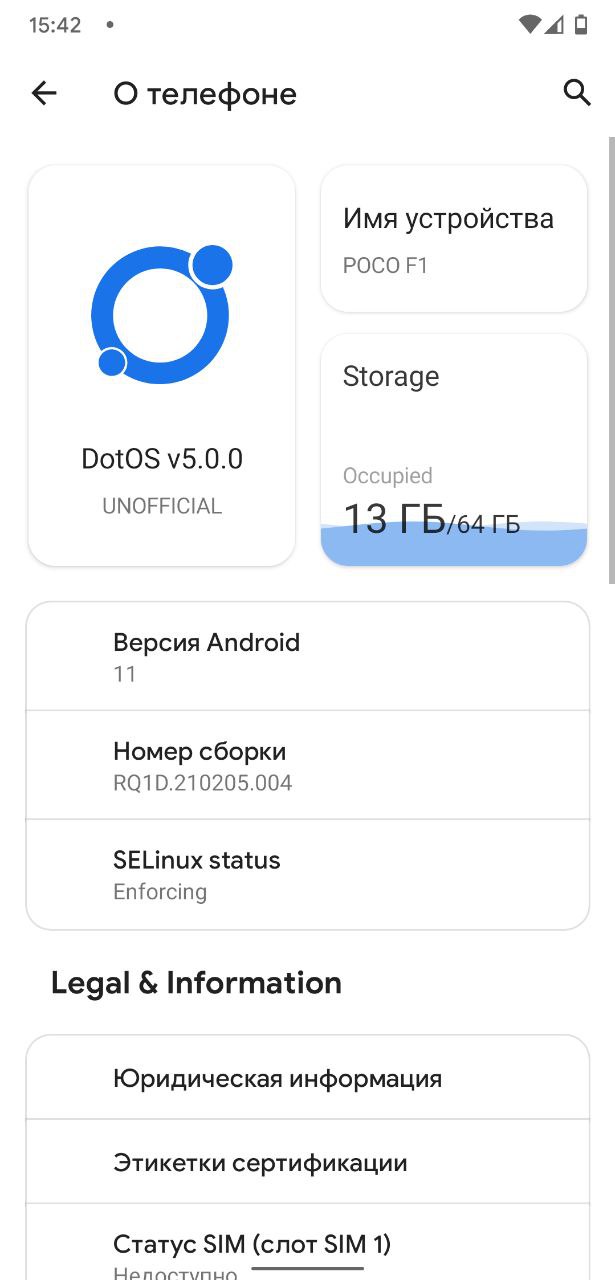
Task: Open Этикетки сертификации
Action: pos(308,1162)
